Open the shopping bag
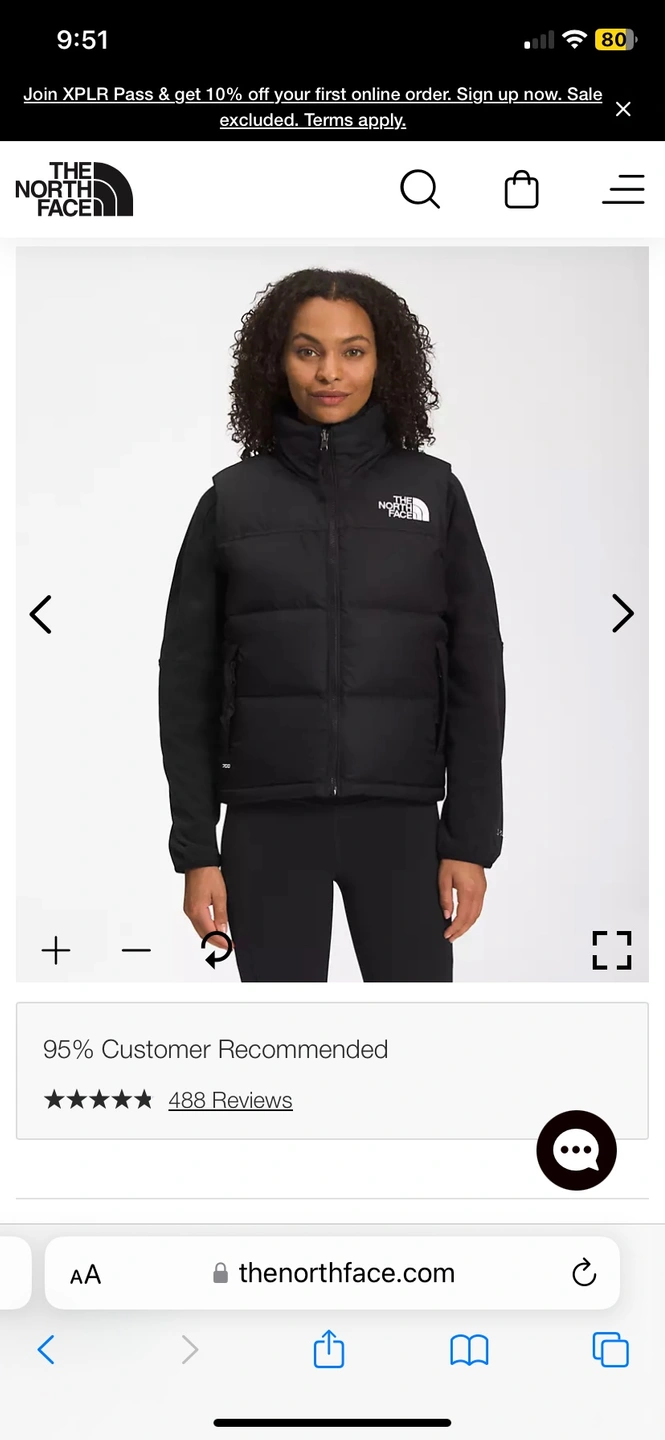Image resolution: width=665 pixels, height=1440 pixels. tap(521, 189)
